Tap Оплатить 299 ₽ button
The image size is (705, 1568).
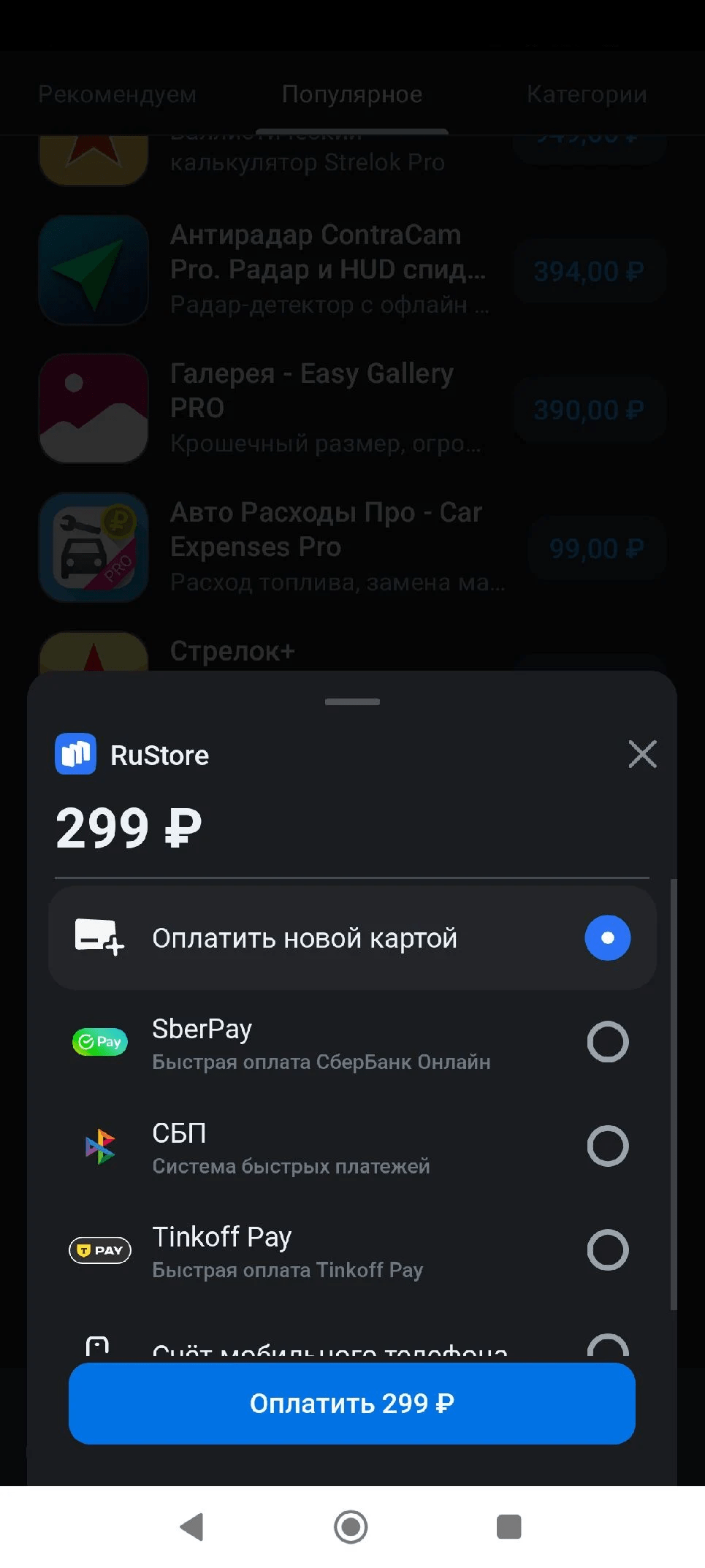pos(352,1404)
